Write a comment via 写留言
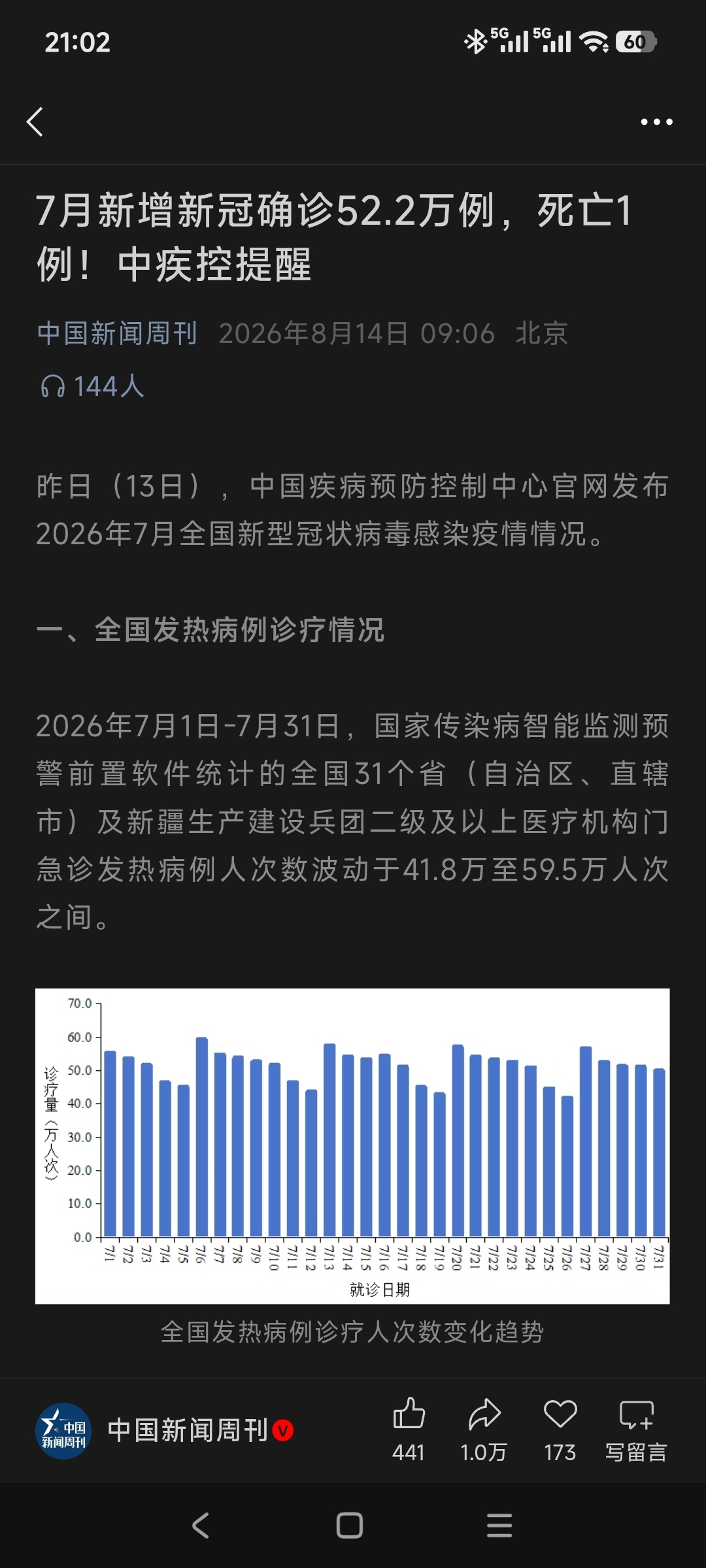The image size is (706, 1568). click(636, 1429)
